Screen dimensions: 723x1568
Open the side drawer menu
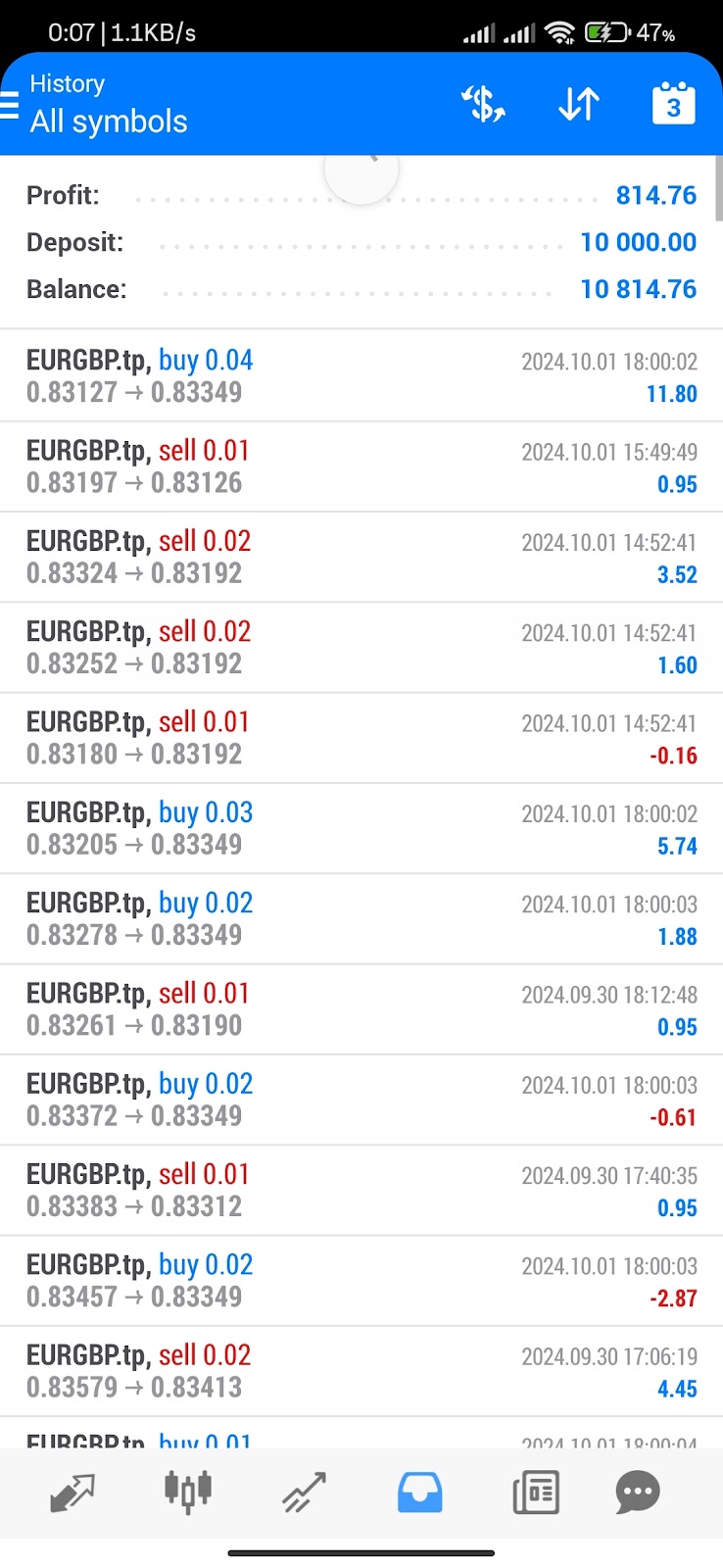9,104
